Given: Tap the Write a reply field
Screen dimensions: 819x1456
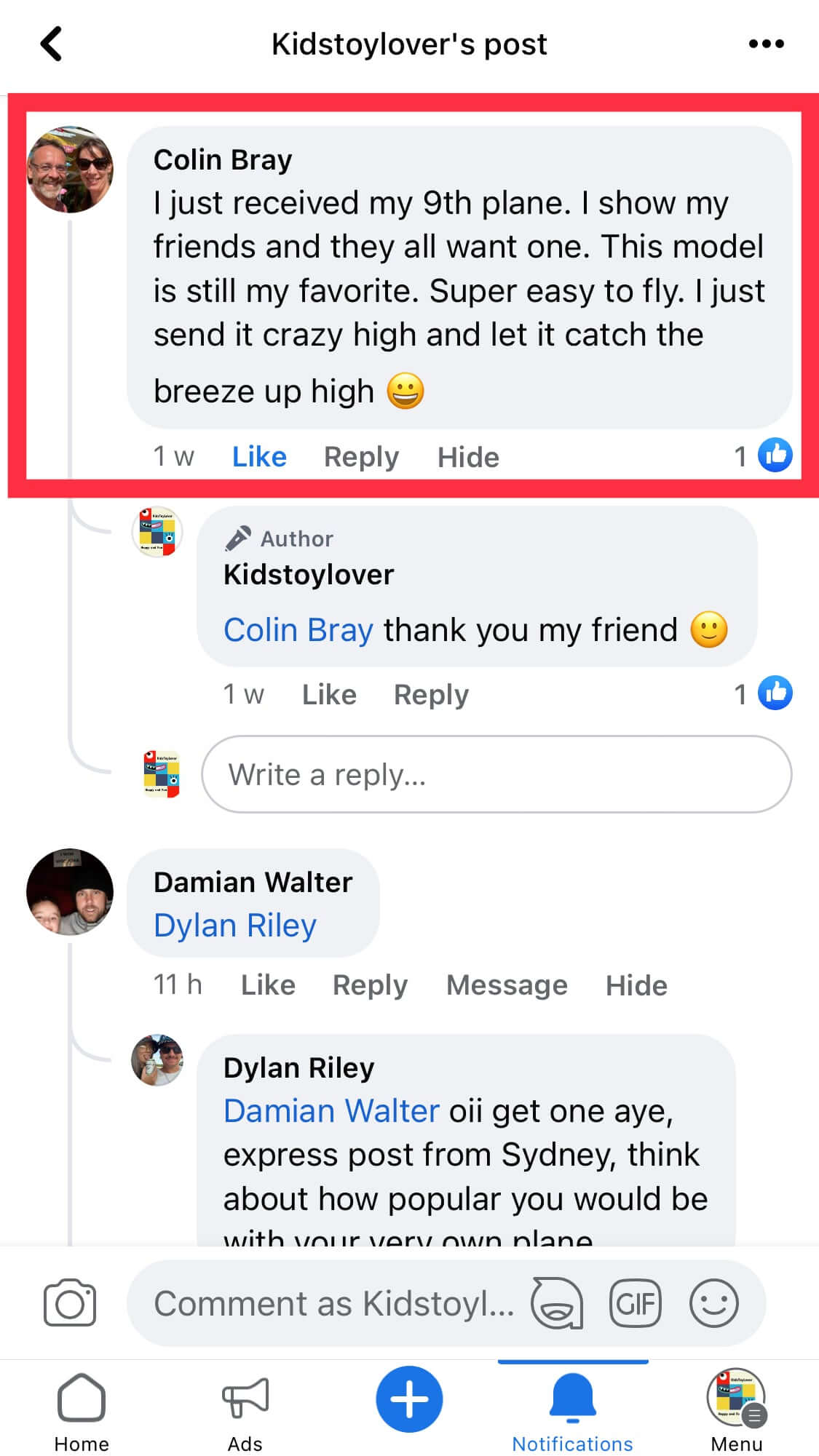Looking at the screenshot, I should click(496, 774).
